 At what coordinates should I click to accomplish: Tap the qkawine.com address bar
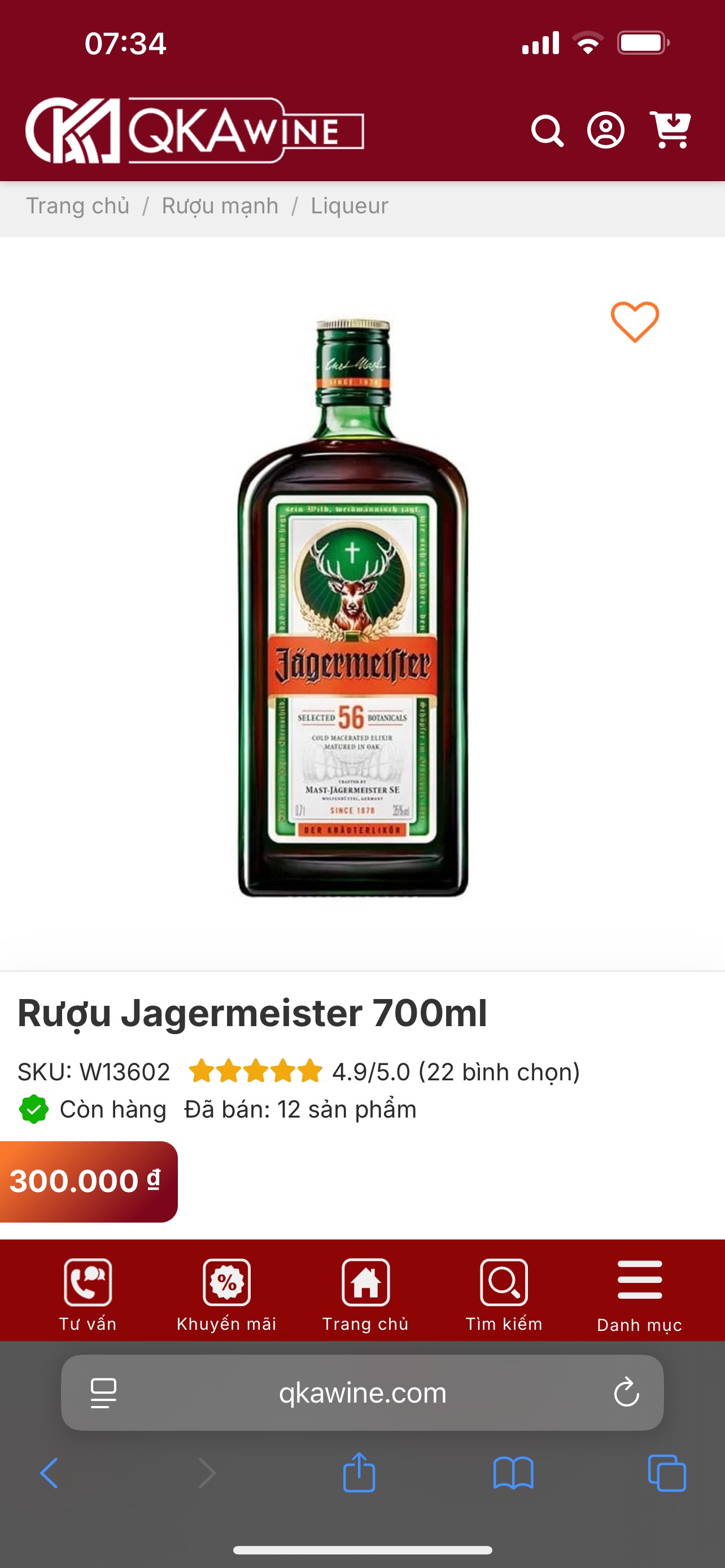point(362,1392)
